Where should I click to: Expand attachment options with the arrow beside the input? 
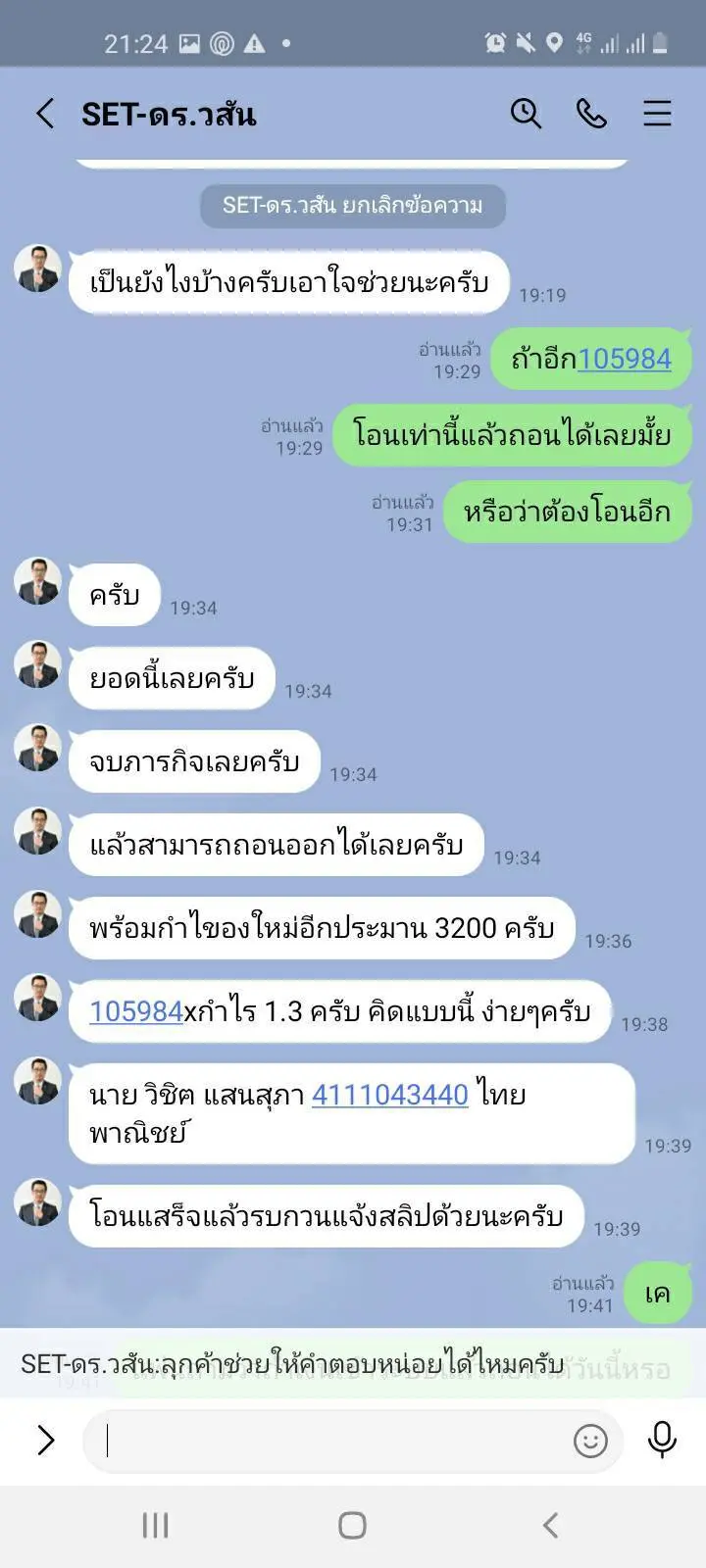click(x=45, y=1440)
